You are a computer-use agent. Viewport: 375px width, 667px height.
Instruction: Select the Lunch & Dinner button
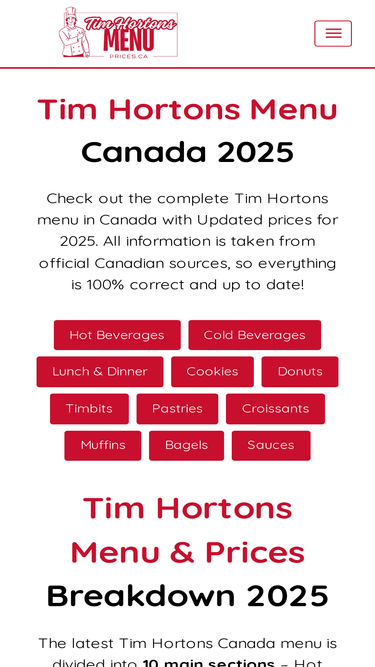pyautogui.click(x=100, y=371)
